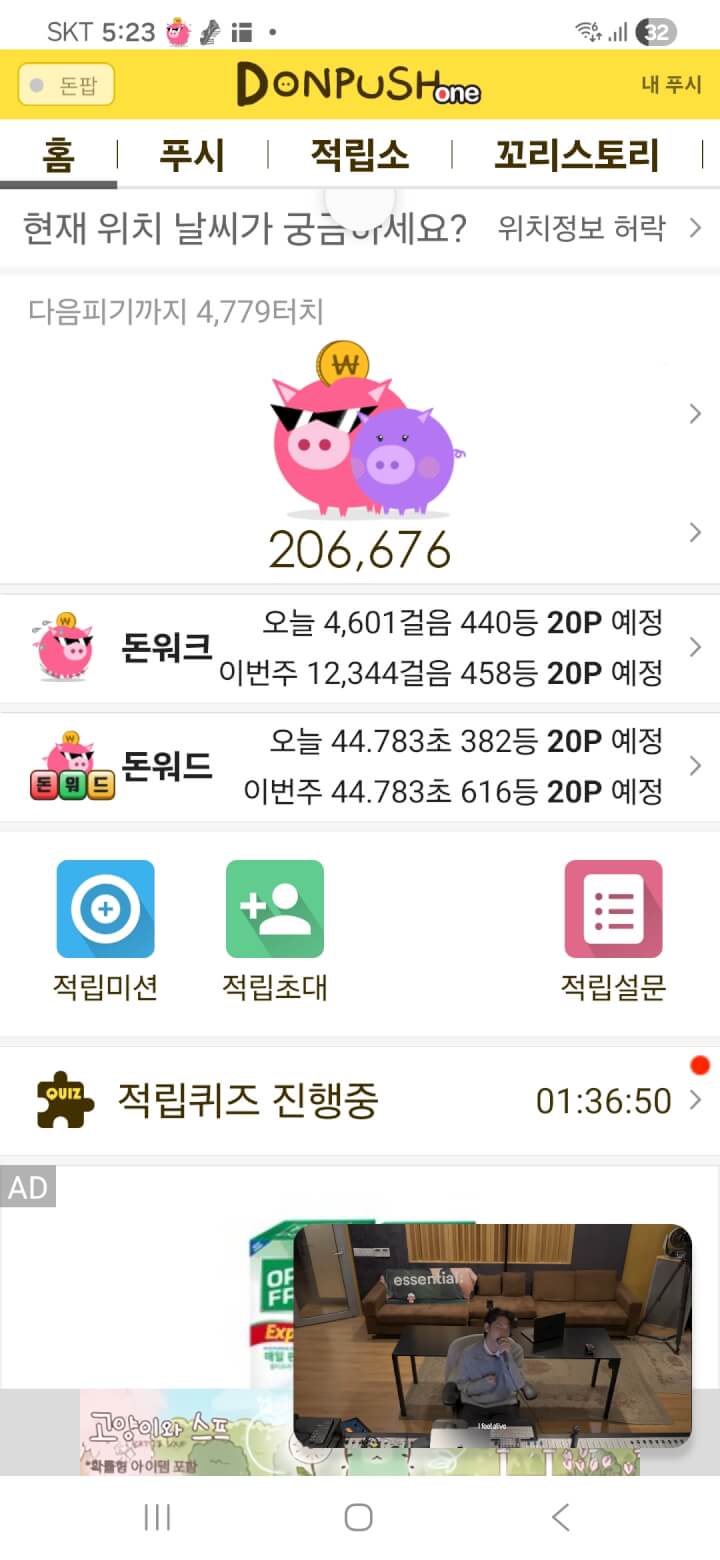Open 적립미션 missions

point(105,930)
